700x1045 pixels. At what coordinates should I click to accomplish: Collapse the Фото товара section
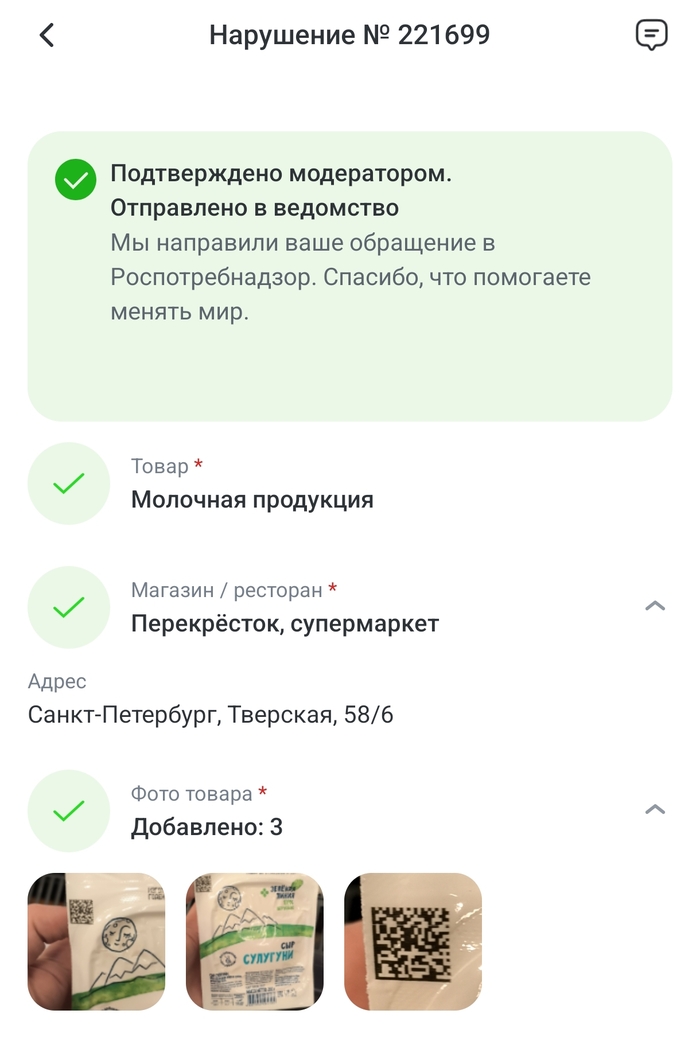pos(655,809)
